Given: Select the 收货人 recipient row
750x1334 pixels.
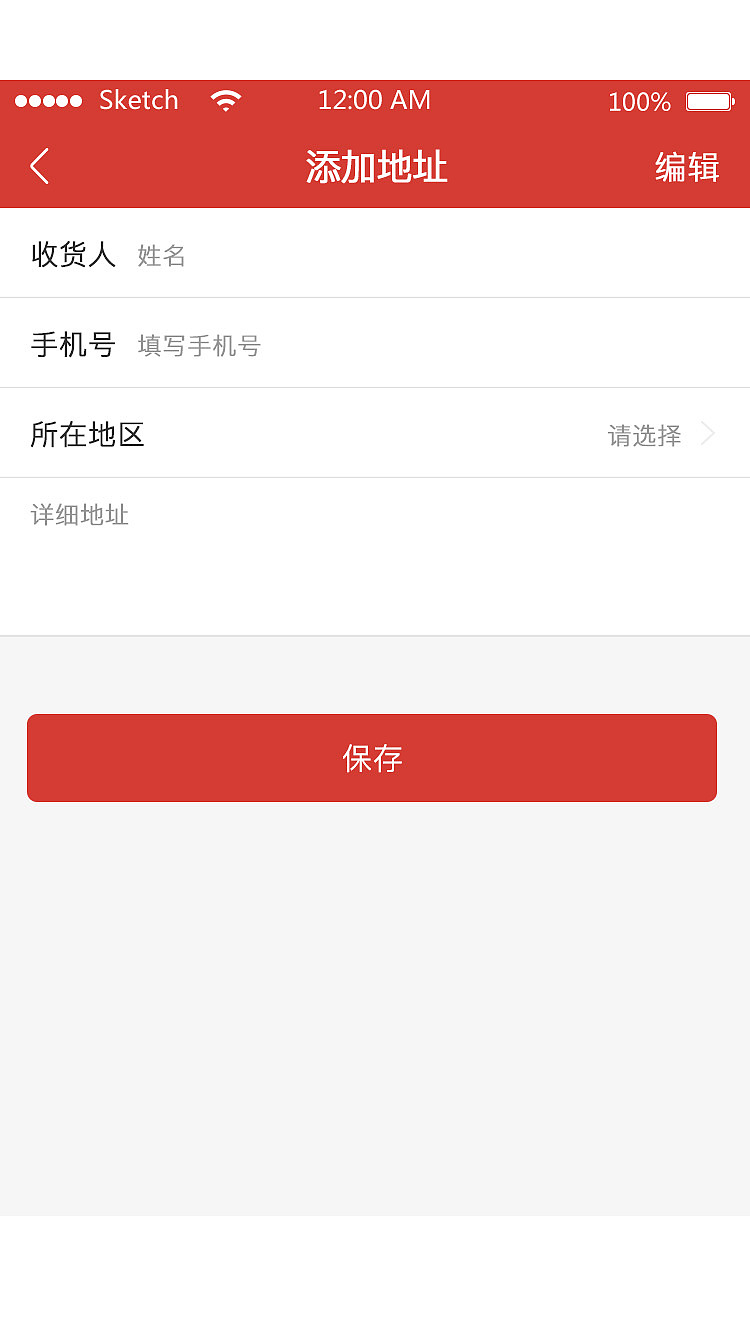Looking at the screenshot, I should pos(73,255).
